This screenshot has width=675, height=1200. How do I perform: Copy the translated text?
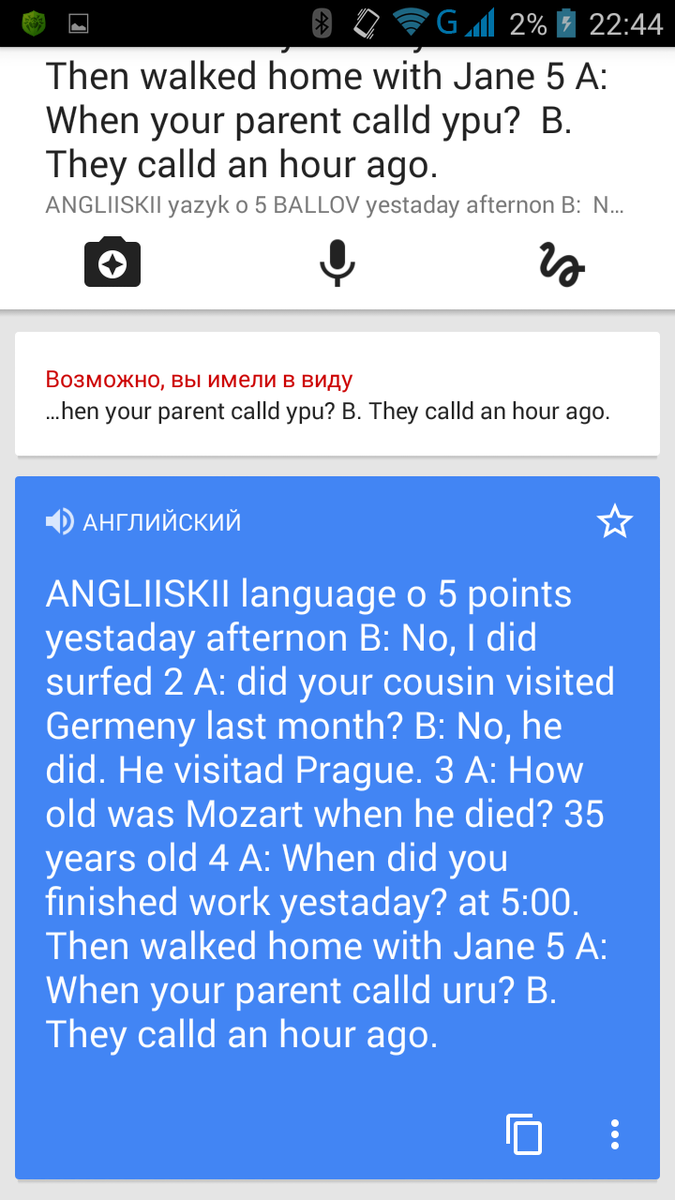[x=524, y=1134]
